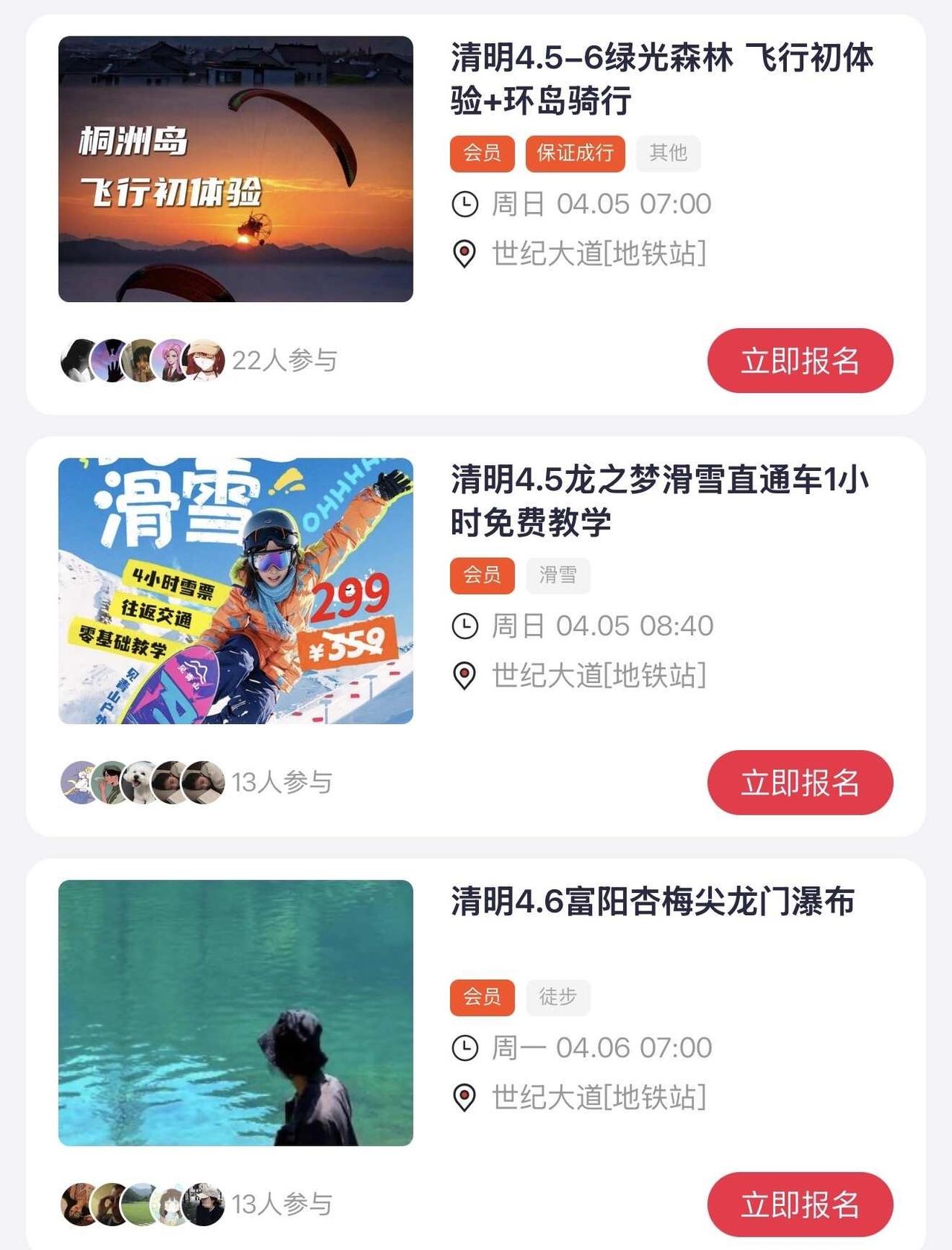View the title 清明4.5-6绿光森林 飞行初体验+环岛骑行
This screenshot has width=952, height=1250.
coord(660,79)
